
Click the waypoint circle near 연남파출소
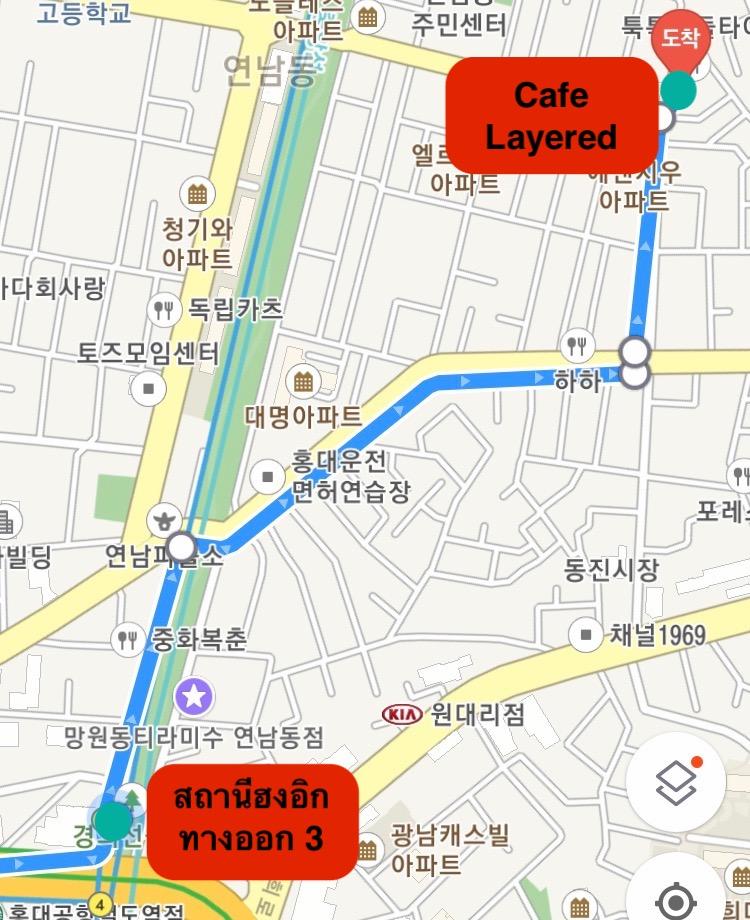tap(181, 546)
